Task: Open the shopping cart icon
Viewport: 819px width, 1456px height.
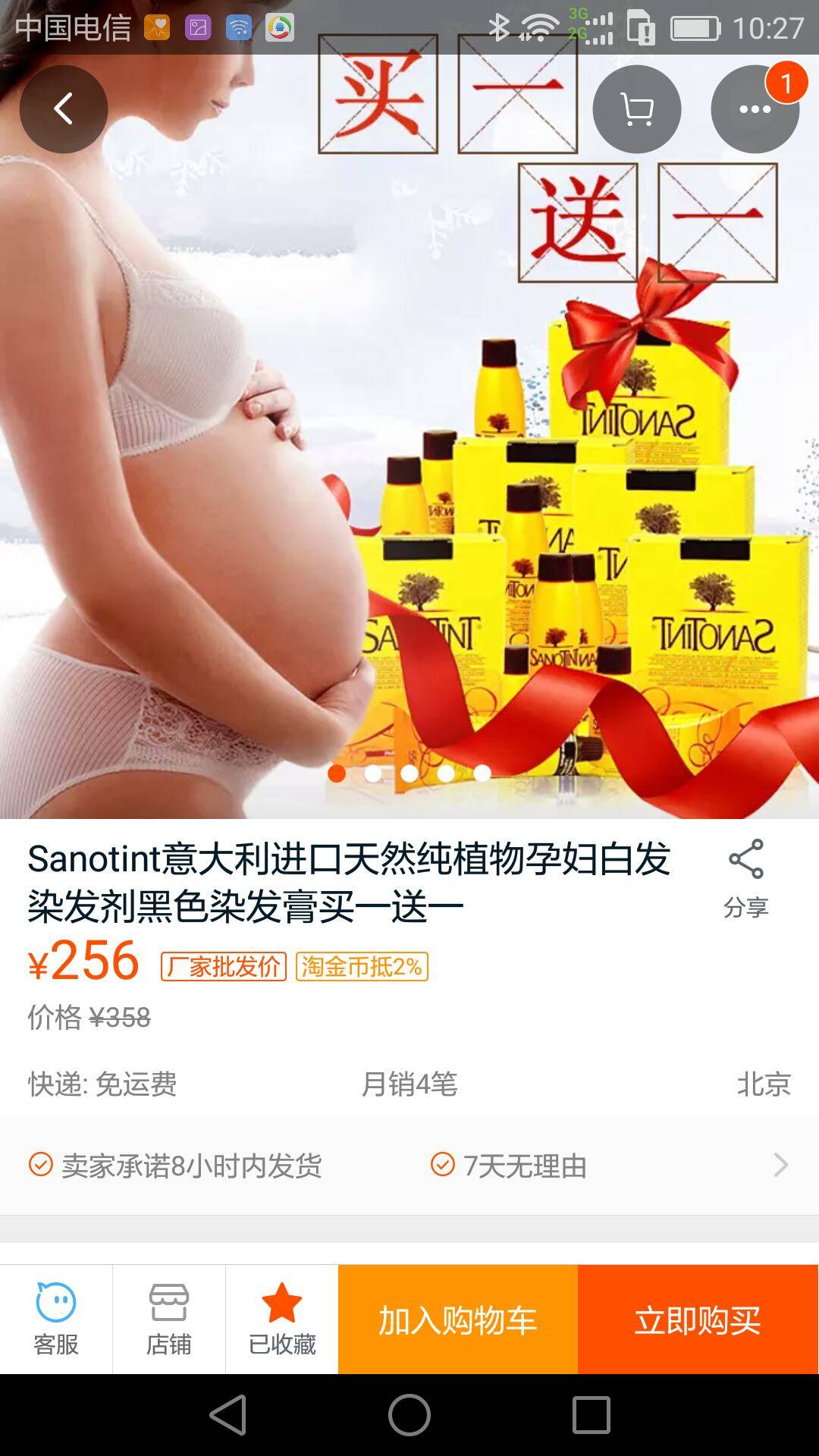Action: [636, 109]
